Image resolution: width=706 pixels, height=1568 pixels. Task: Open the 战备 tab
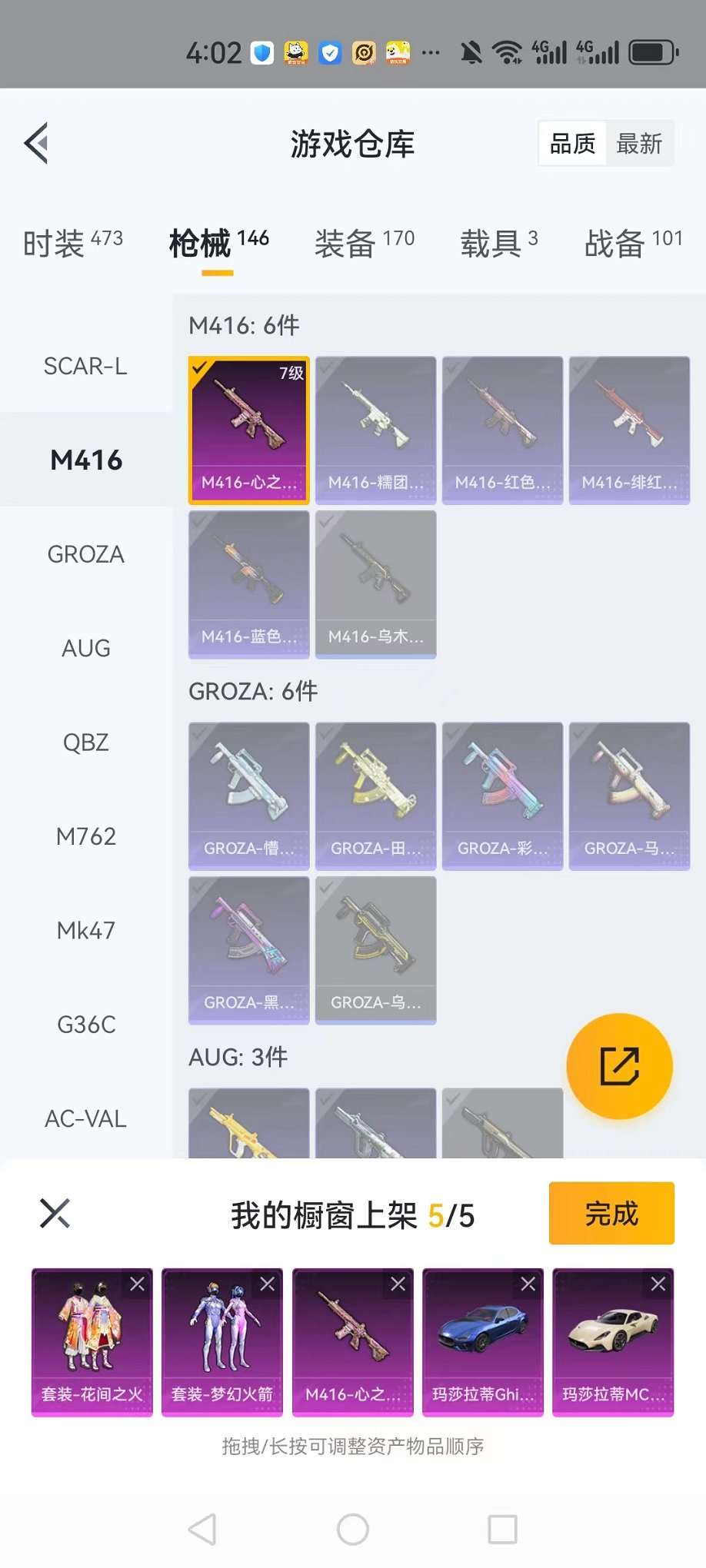632,244
